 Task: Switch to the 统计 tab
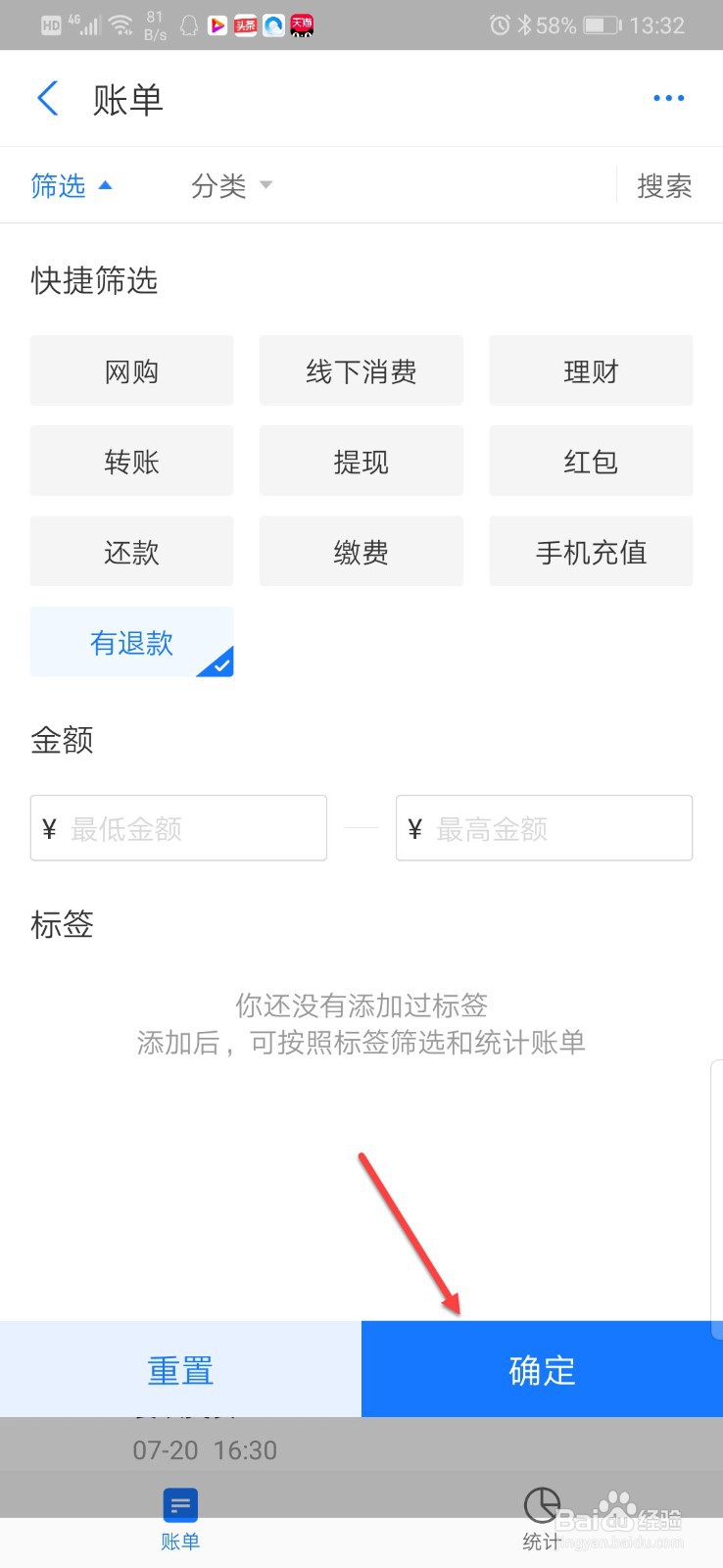pos(540,1519)
